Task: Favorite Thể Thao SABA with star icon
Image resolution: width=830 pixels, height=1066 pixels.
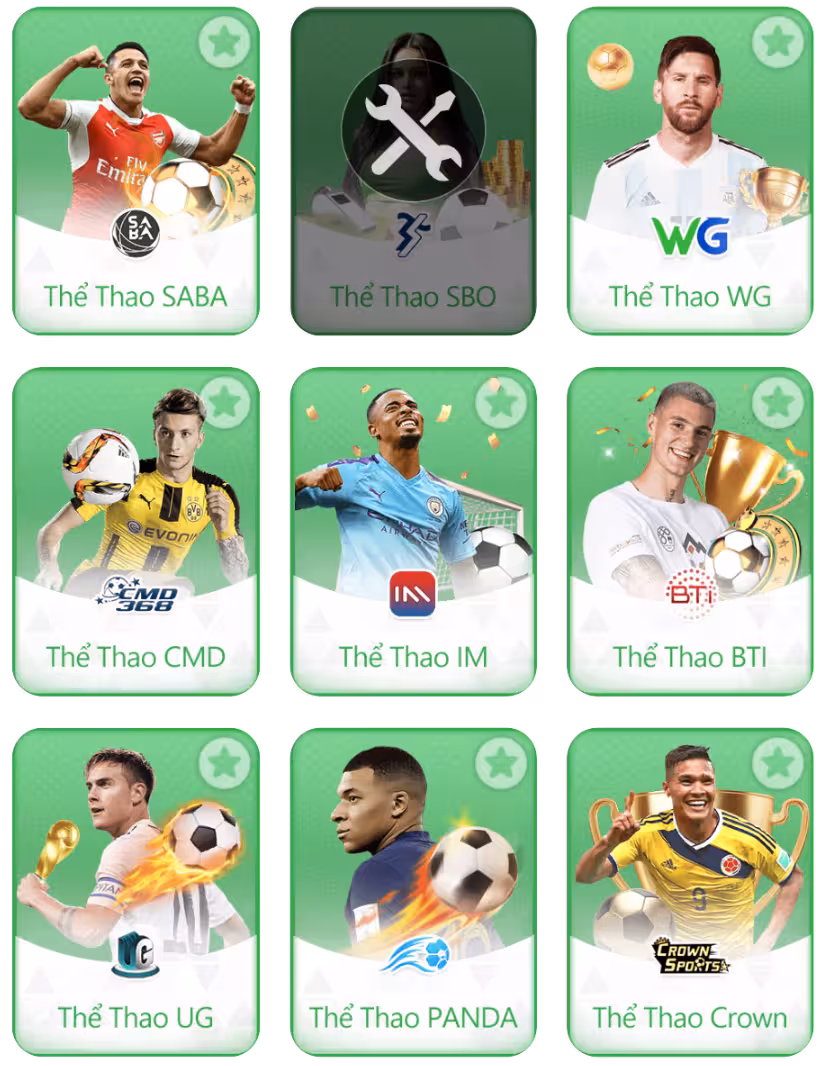Action: pyautogui.click(x=223, y=43)
